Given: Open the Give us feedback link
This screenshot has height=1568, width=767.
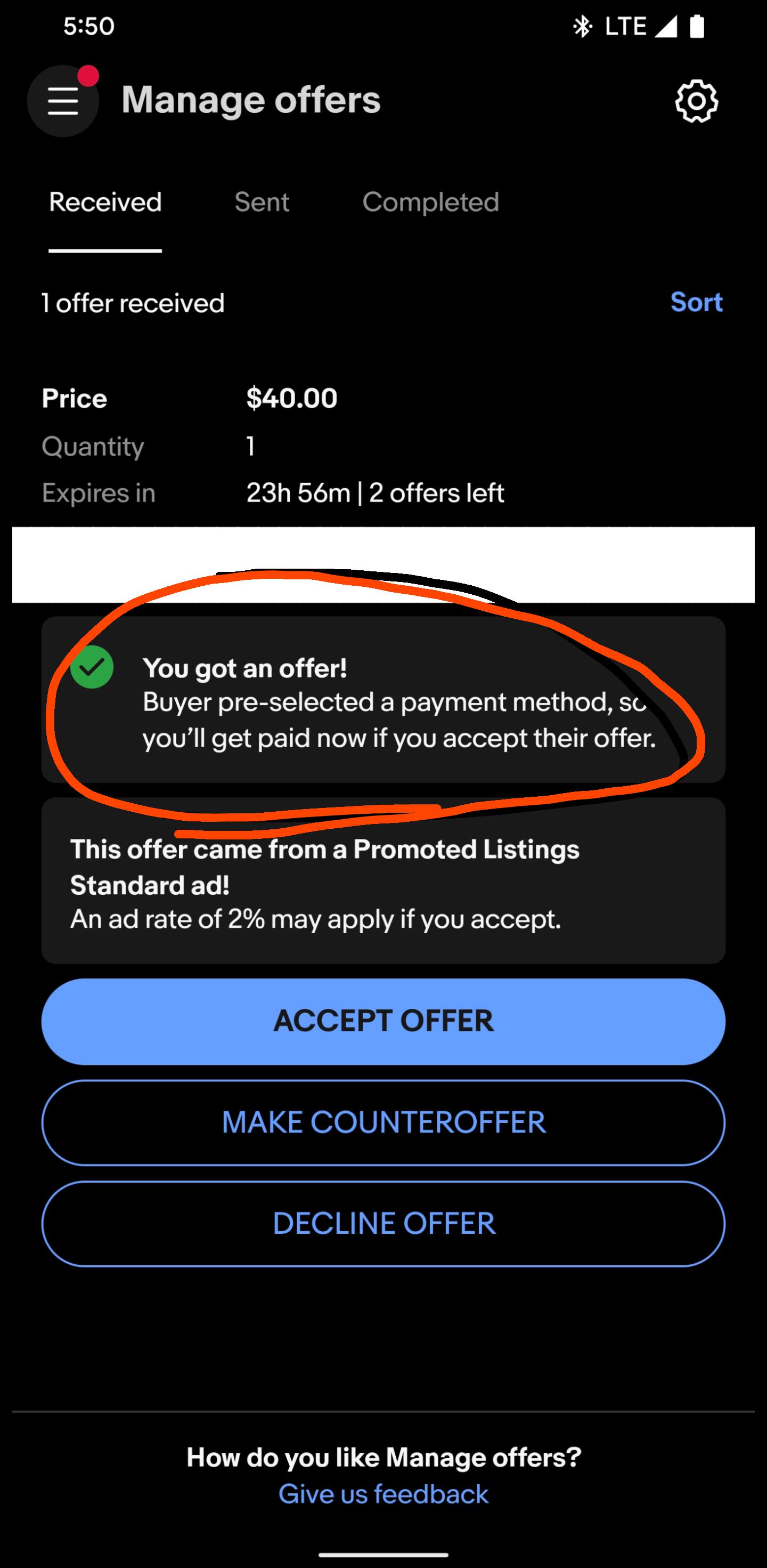Looking at the screenshot, I should [382, 1494].
